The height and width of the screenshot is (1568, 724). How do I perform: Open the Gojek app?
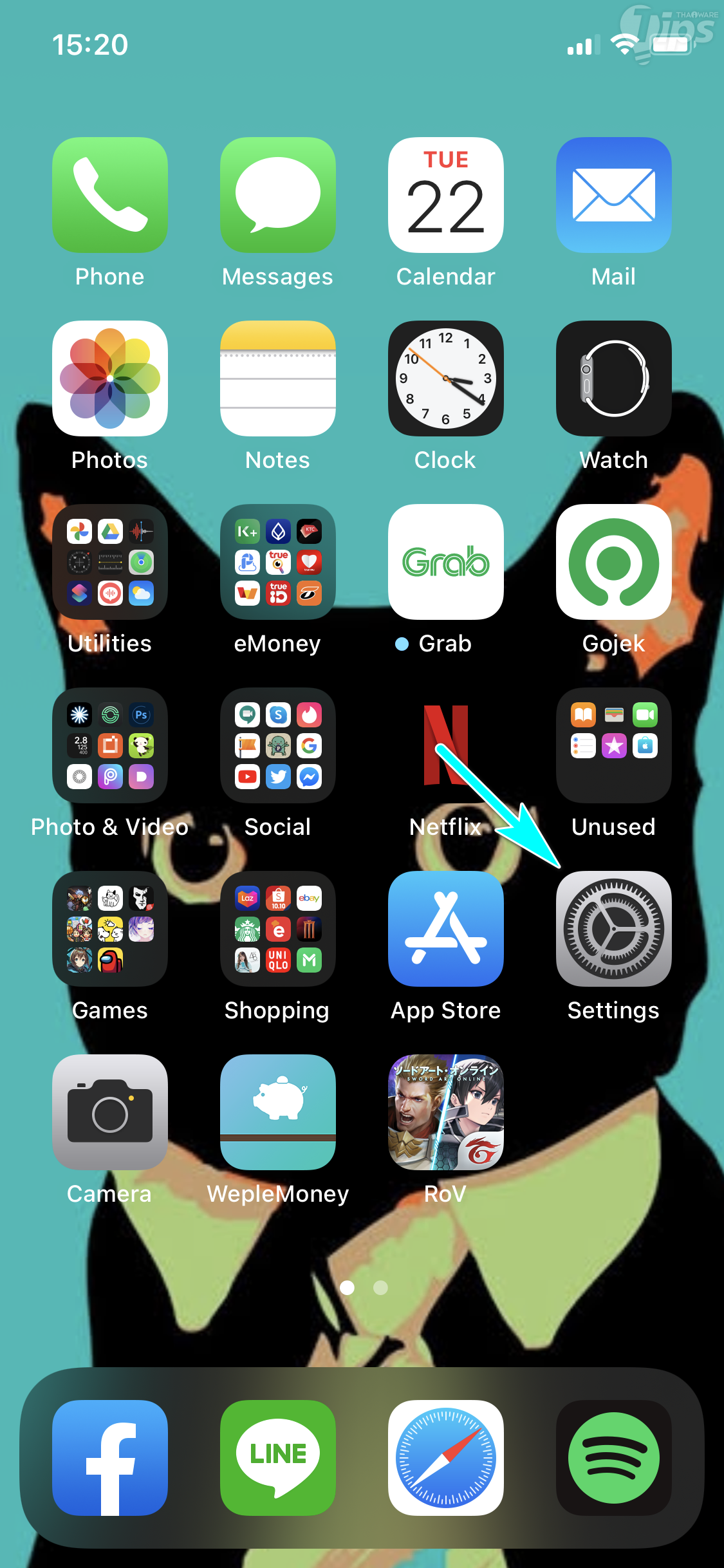point(613,562)
